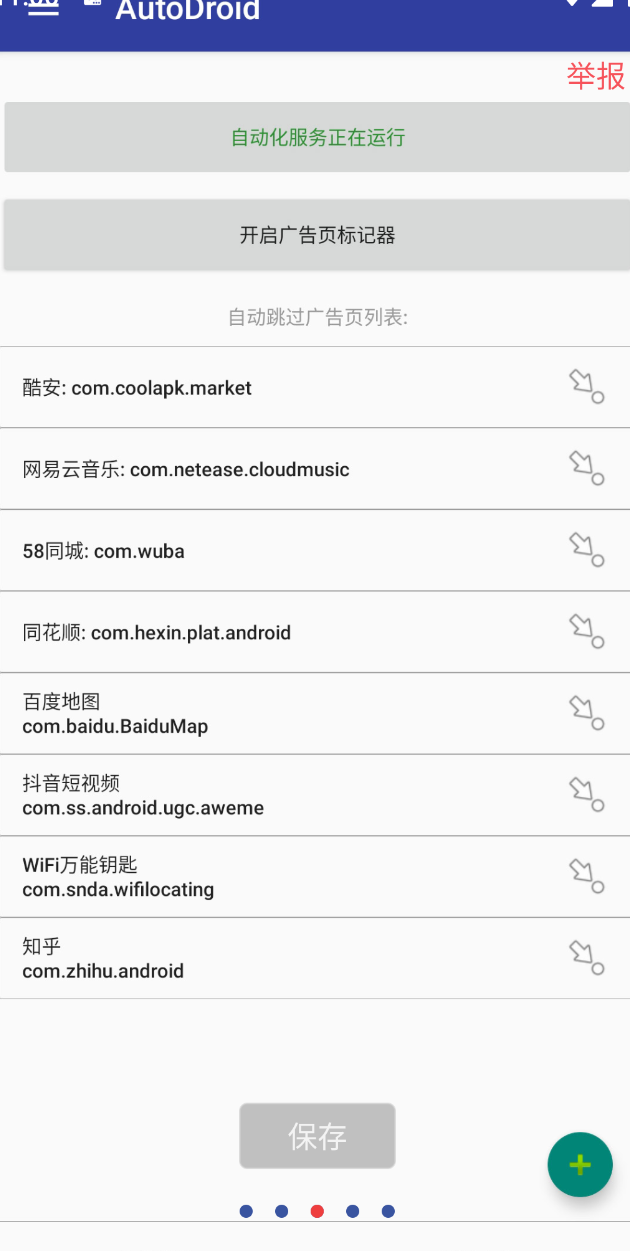Image resolution: width=630 pixels, height=1251 pixels.
Task: Tap the 自动化服务正在运行 button
Action: pyautogui.click(x=317, y=137)
